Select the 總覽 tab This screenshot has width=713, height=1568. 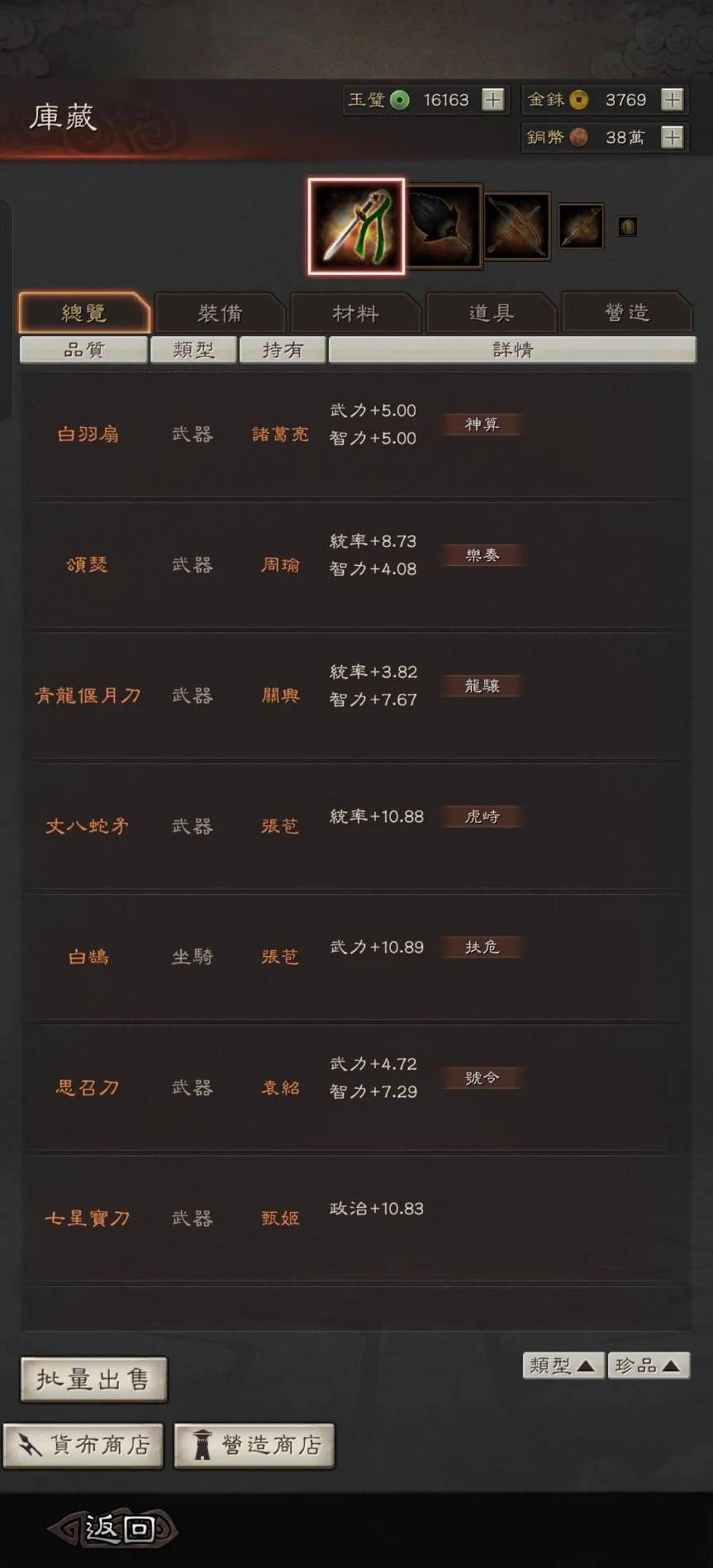[x=84, y=313]
